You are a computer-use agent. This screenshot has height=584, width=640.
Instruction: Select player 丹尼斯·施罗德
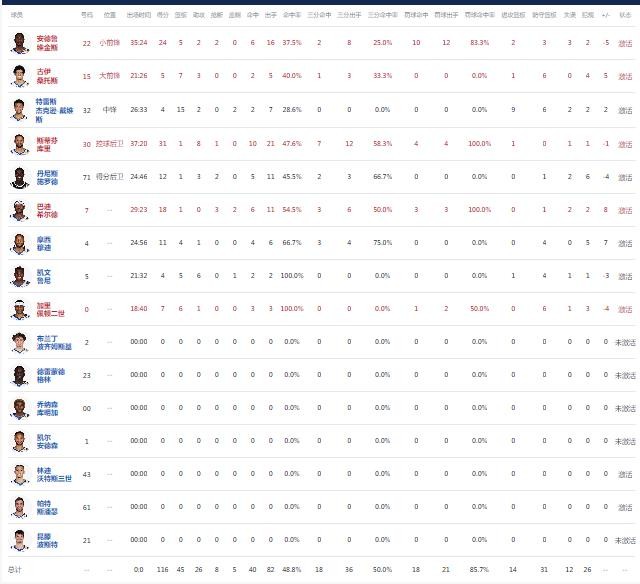click(x=46, y=176)
